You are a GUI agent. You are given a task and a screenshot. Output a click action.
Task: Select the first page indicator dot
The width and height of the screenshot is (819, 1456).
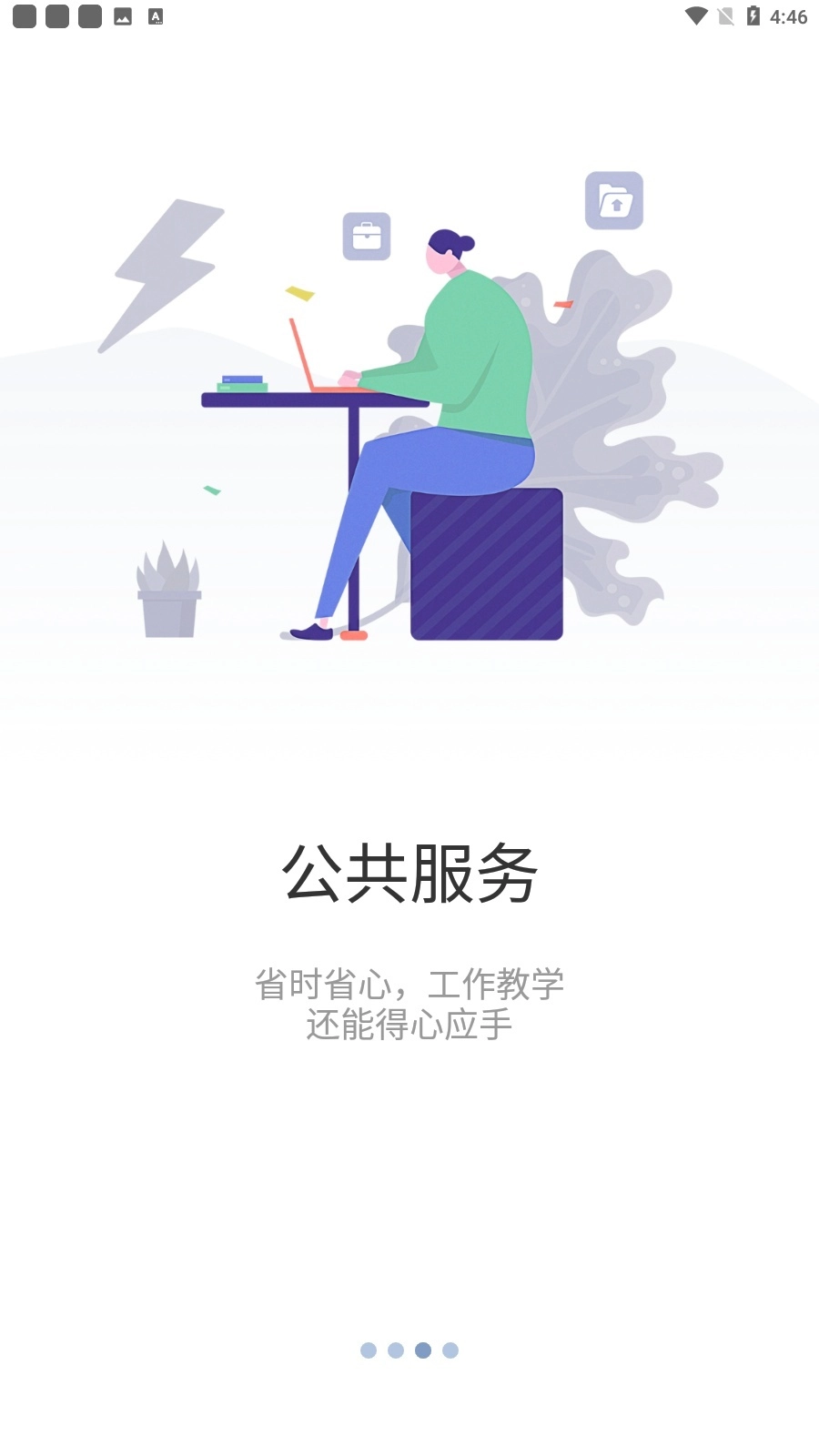pos(368,1350)
